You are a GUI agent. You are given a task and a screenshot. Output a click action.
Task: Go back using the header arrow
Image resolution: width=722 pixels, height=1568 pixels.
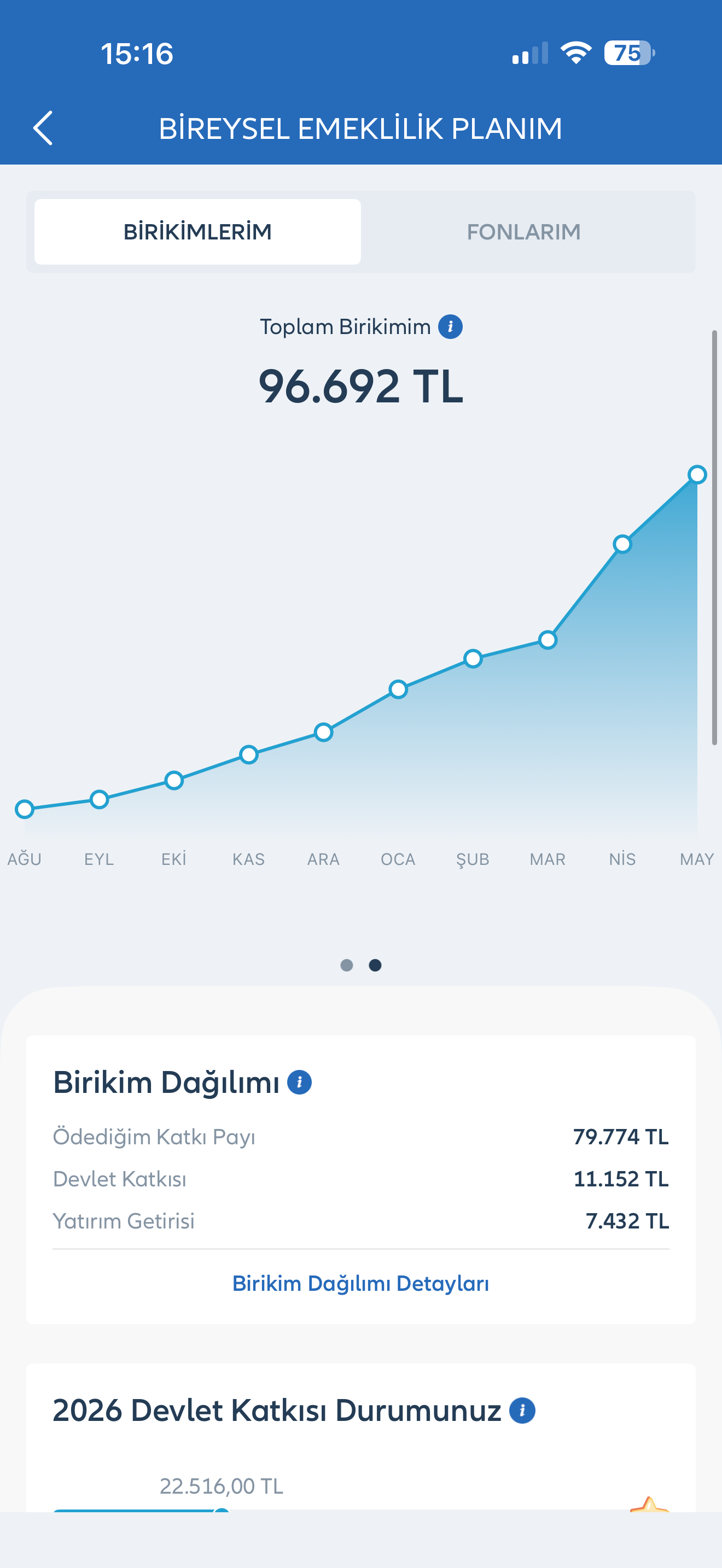click(43, 128)
